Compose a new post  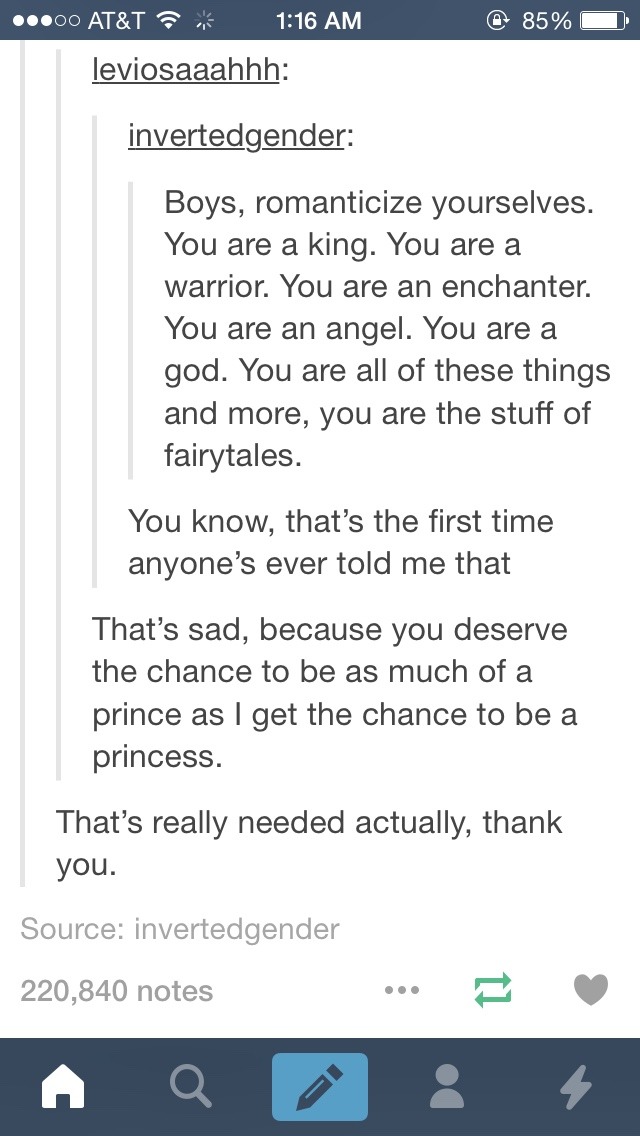[x=320, y=1087]
